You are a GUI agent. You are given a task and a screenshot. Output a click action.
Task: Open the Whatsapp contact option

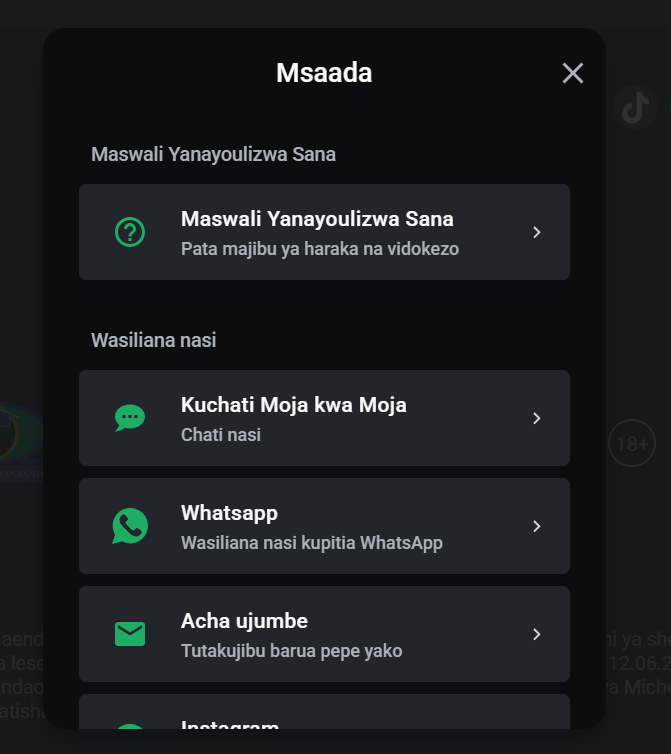click(x=324, y=526)
